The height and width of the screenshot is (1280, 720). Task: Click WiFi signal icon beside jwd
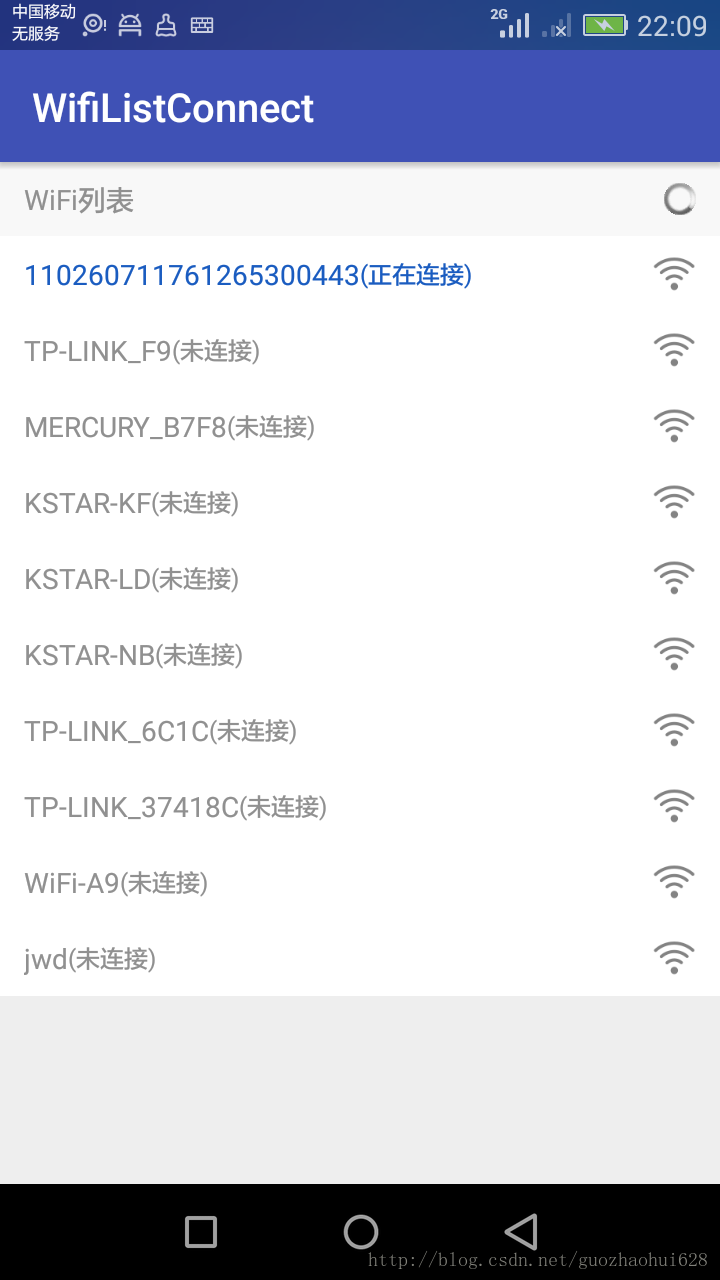[674, 957]
